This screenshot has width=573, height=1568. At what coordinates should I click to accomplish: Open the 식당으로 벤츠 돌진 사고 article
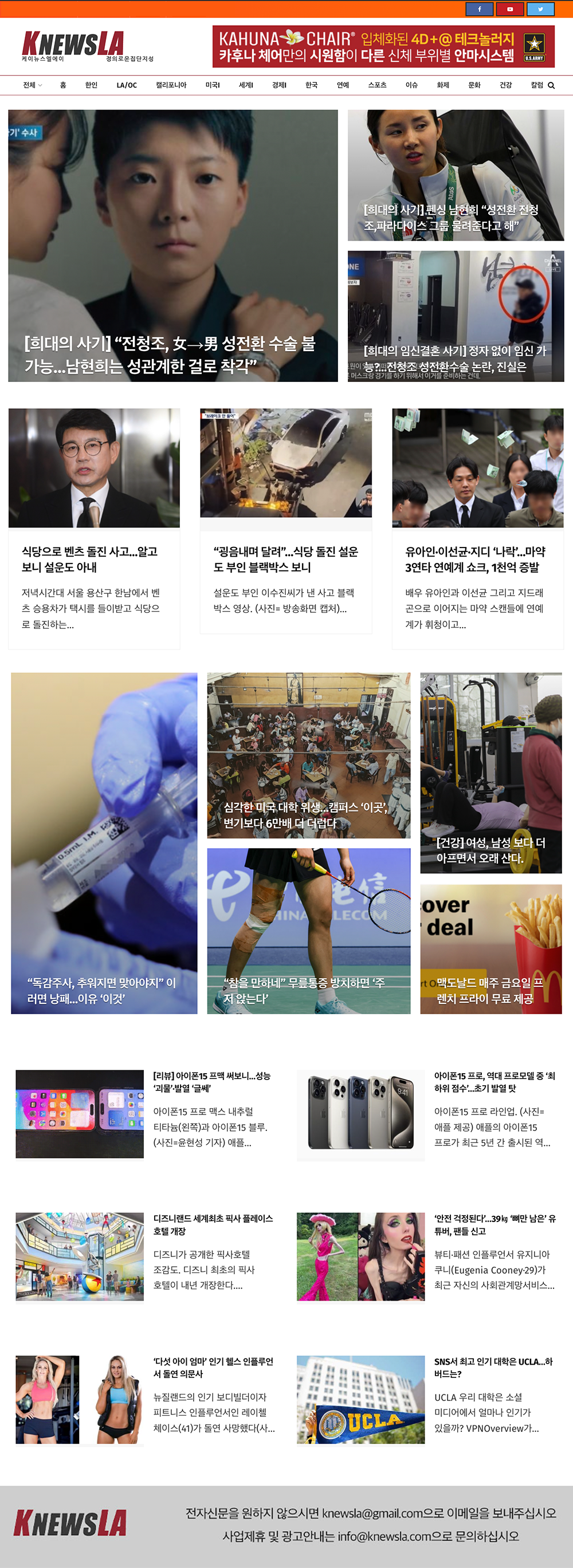point(89,559)
